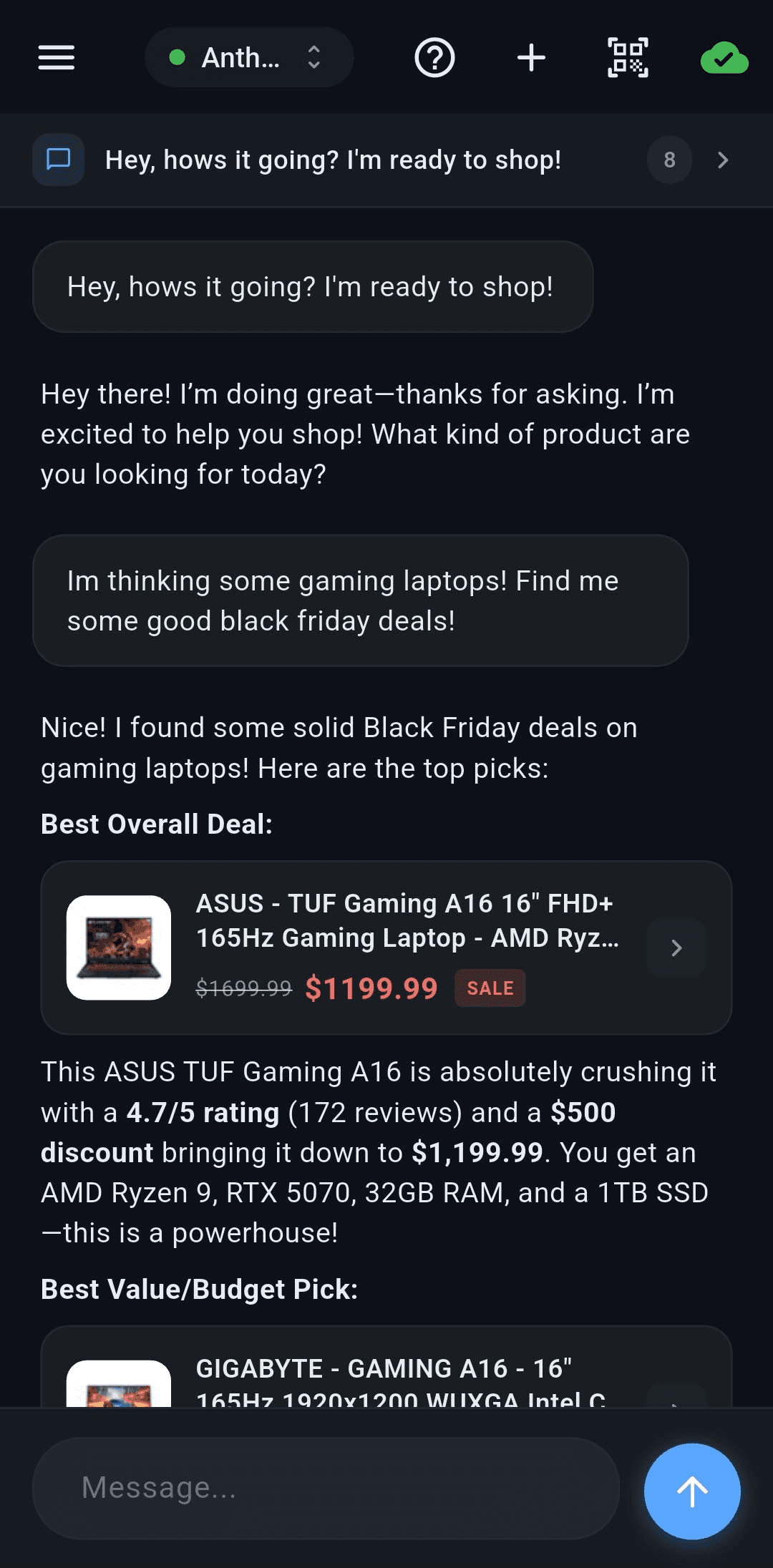Click the green online status dot
Screen dimensions: 773x1568
pos(179,57)
